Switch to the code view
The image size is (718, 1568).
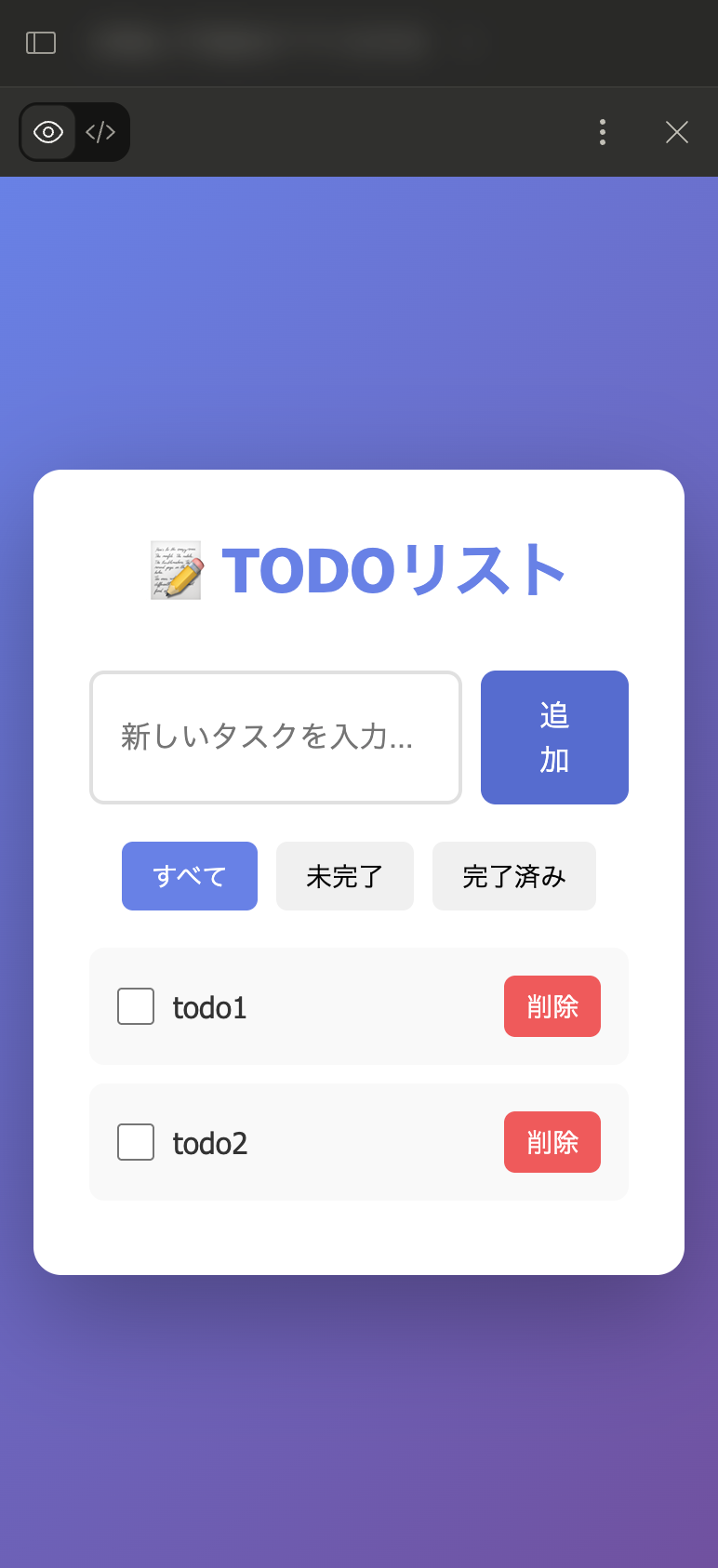100,132
